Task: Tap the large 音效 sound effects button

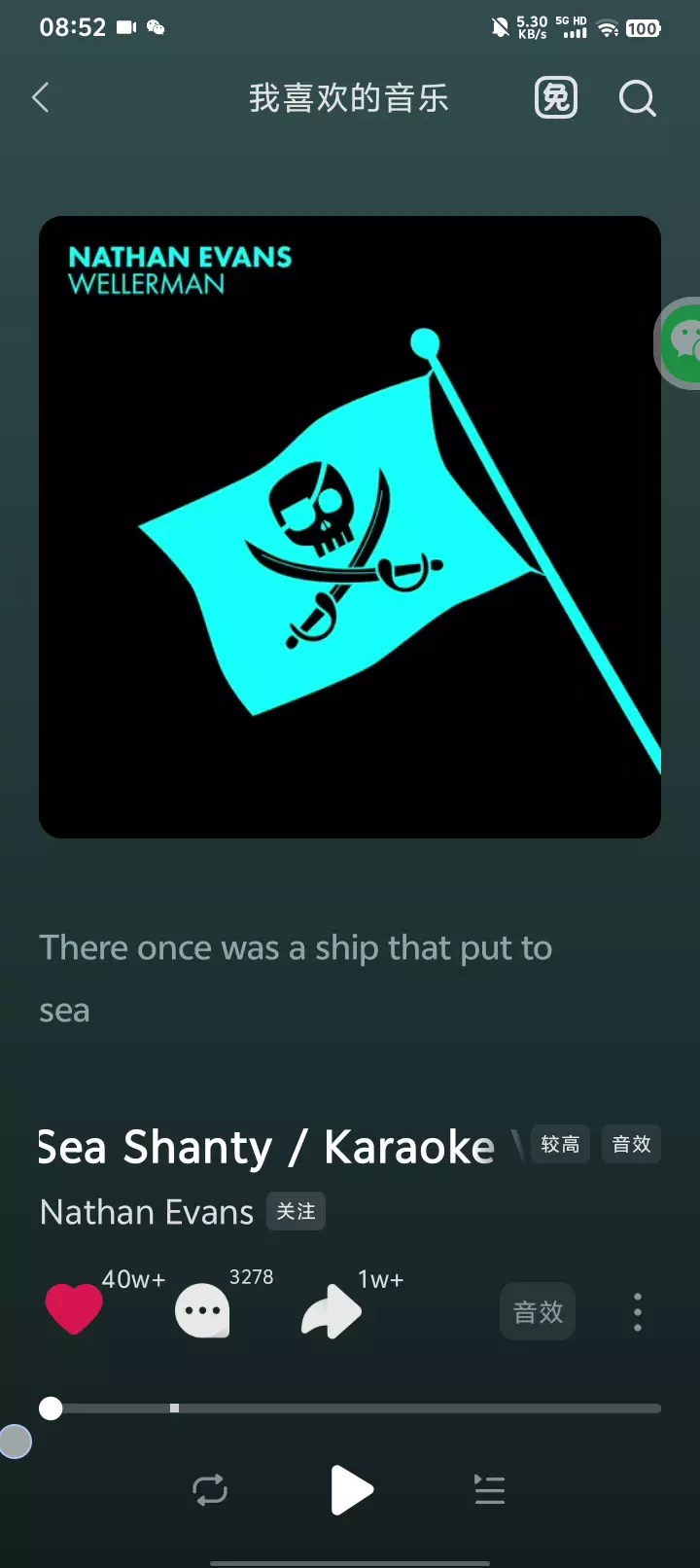Action: click(538, 1312)
